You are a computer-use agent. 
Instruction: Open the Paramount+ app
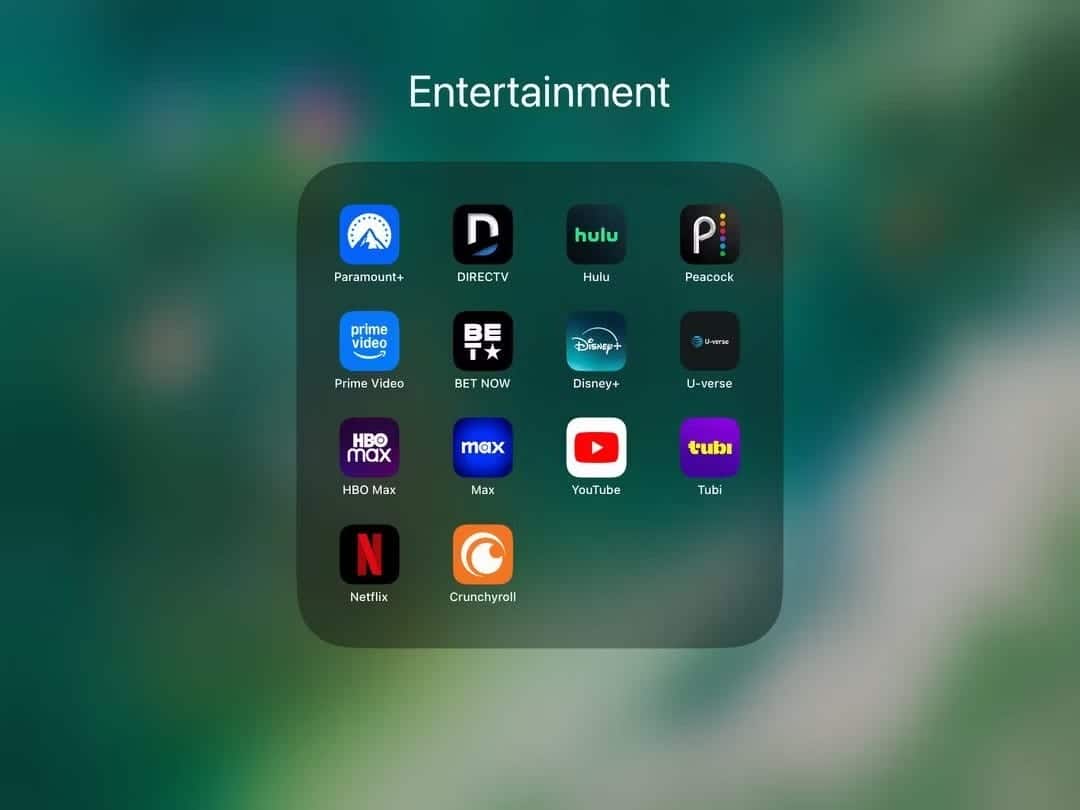point(369,235)
